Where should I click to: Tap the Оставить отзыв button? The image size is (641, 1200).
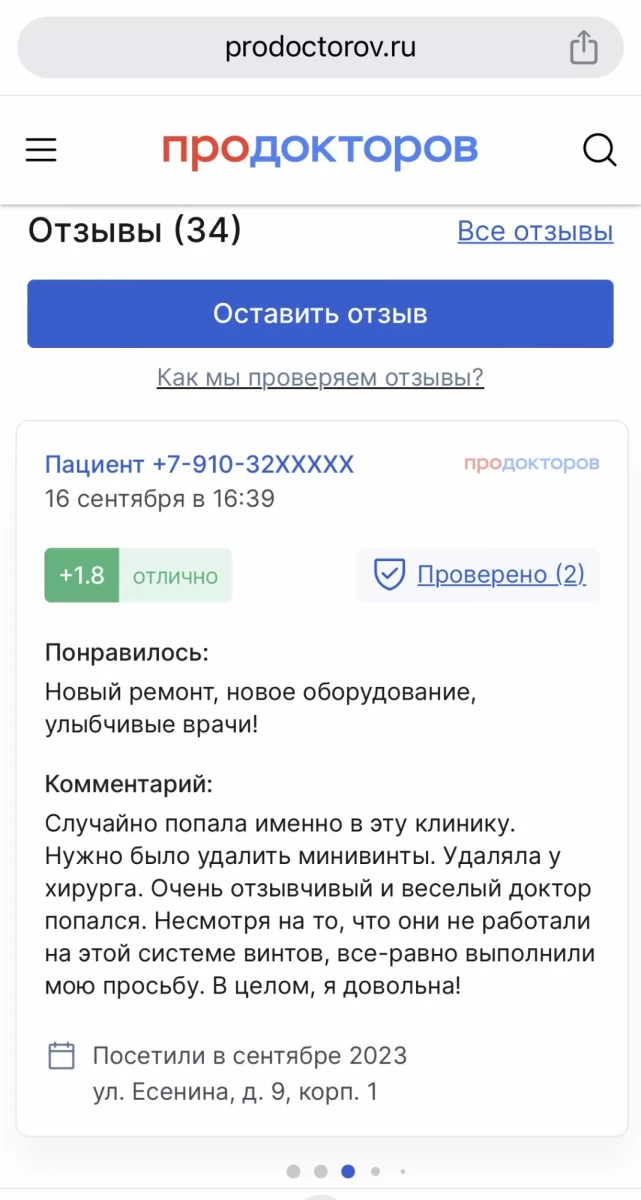320,314
